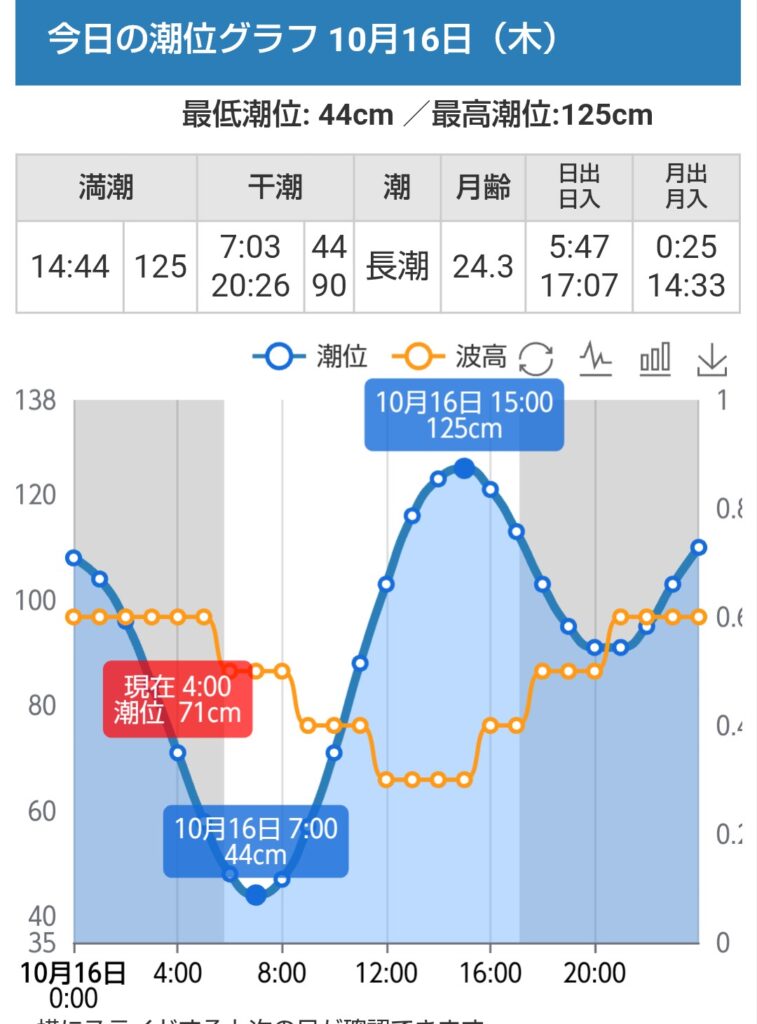Download the chart as an image
This screenshot has width=757, height=1024.
713,359
